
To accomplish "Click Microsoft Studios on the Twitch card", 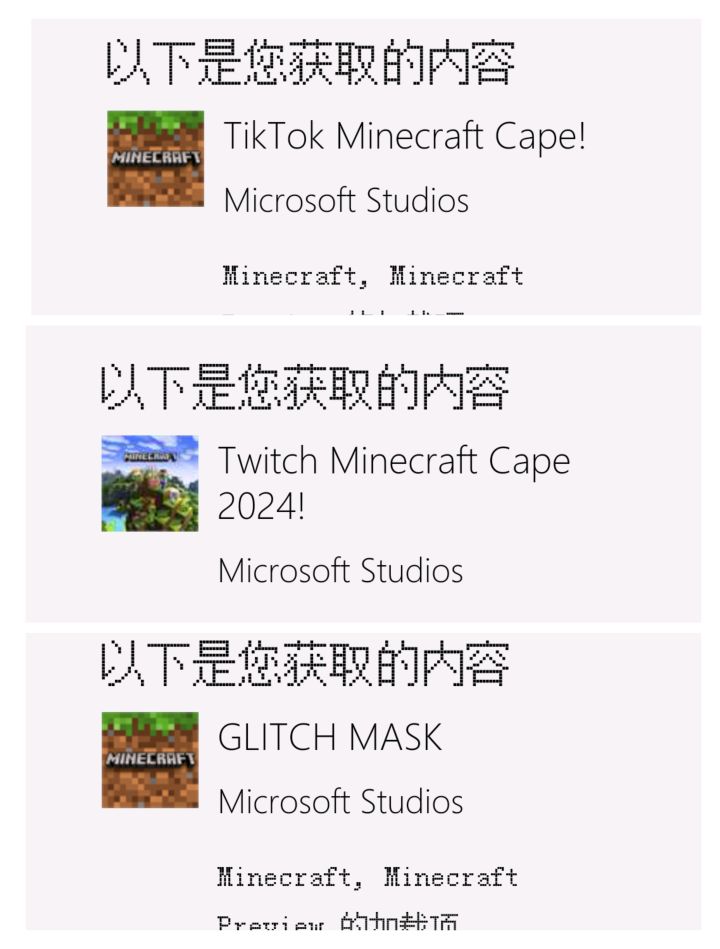I will [x=340, y=571].
